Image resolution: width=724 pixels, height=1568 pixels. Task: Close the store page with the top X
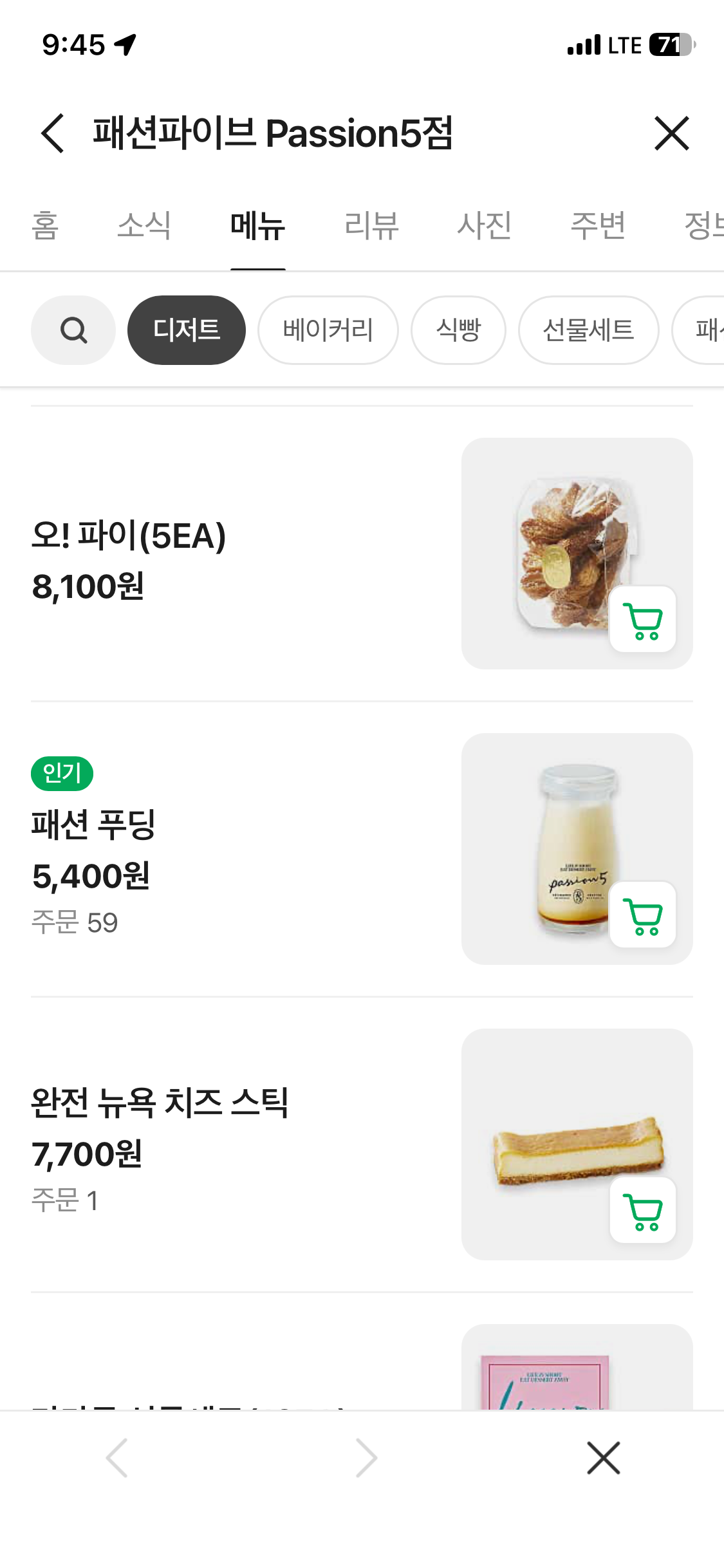click(x=671, y=133)
